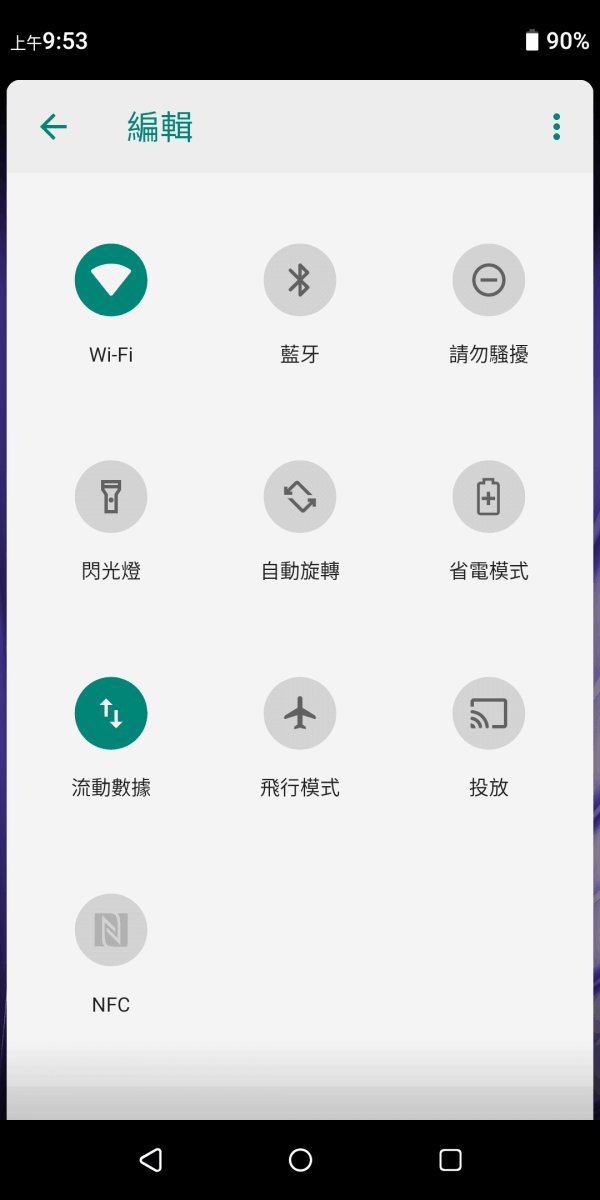Enable the 藍牙 Bluetooth tile
The width and height of the screenshot is (600, 1200).
300,280
